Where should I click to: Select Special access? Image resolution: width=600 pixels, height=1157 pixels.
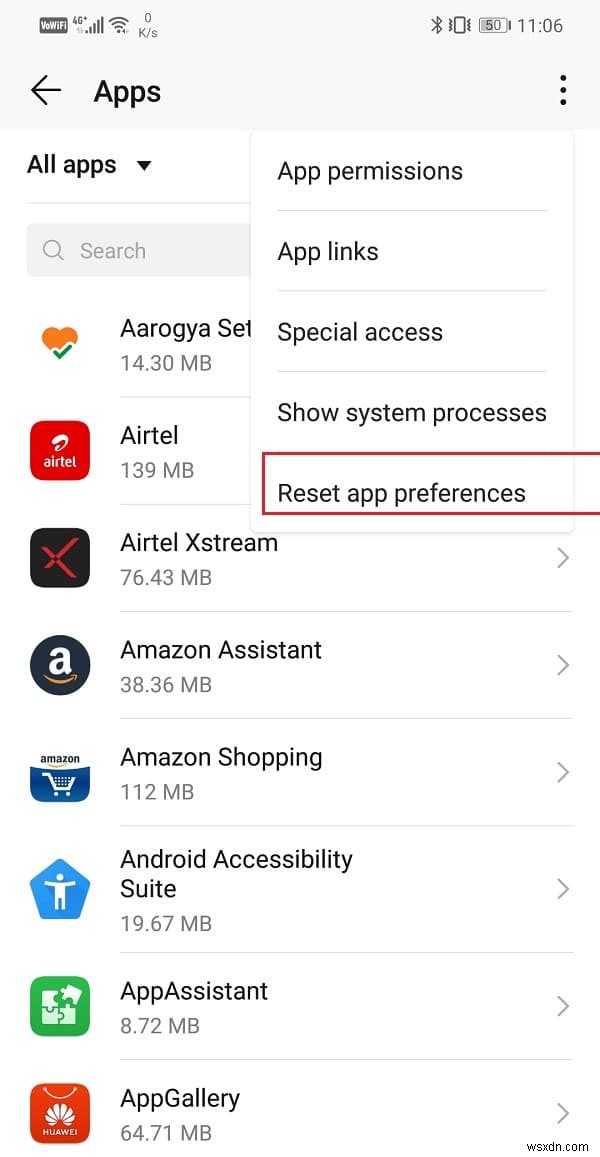[x=360, y=332]
